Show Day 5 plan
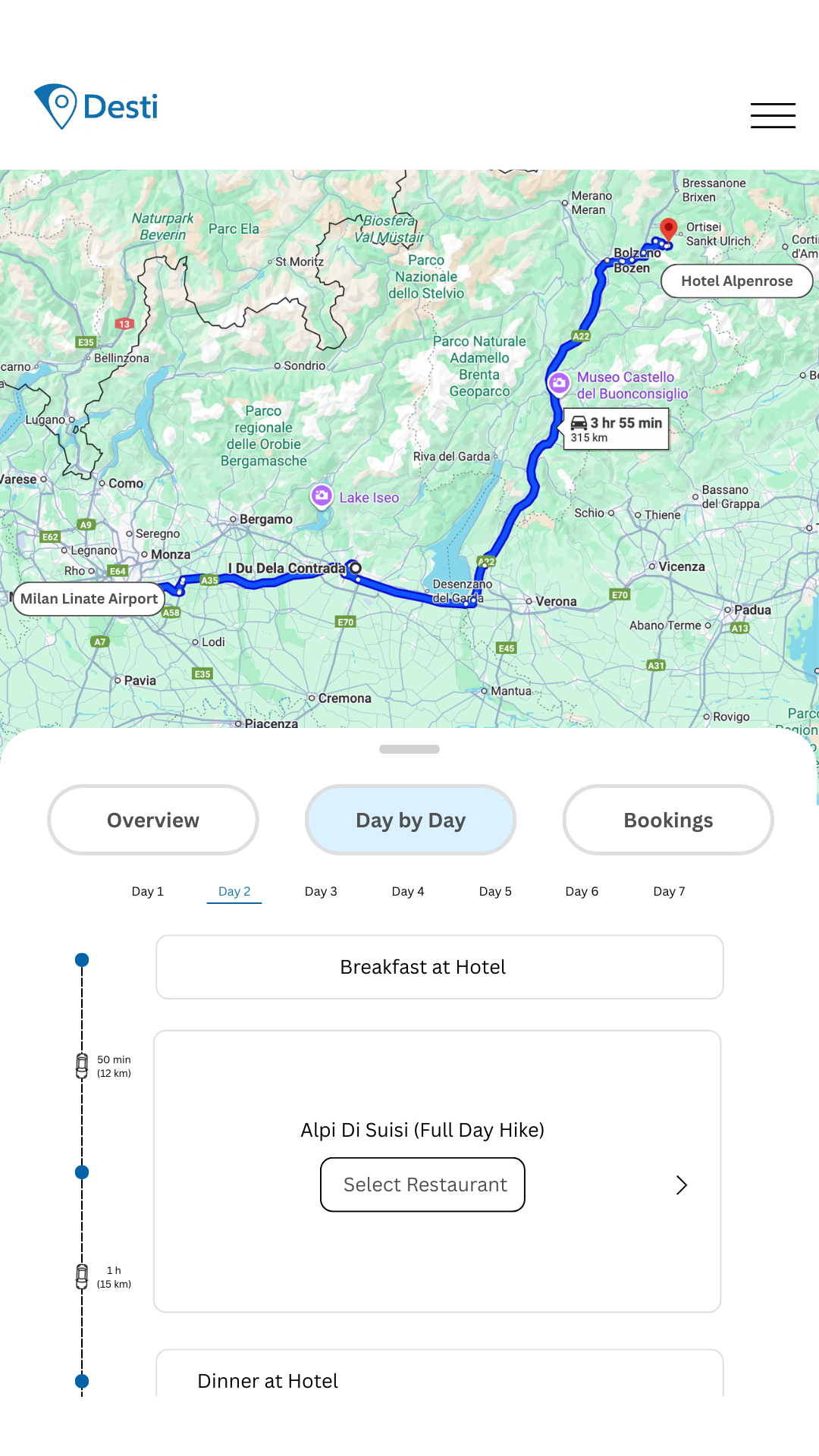The image size is (819, 1456). (x=495, y=891)
